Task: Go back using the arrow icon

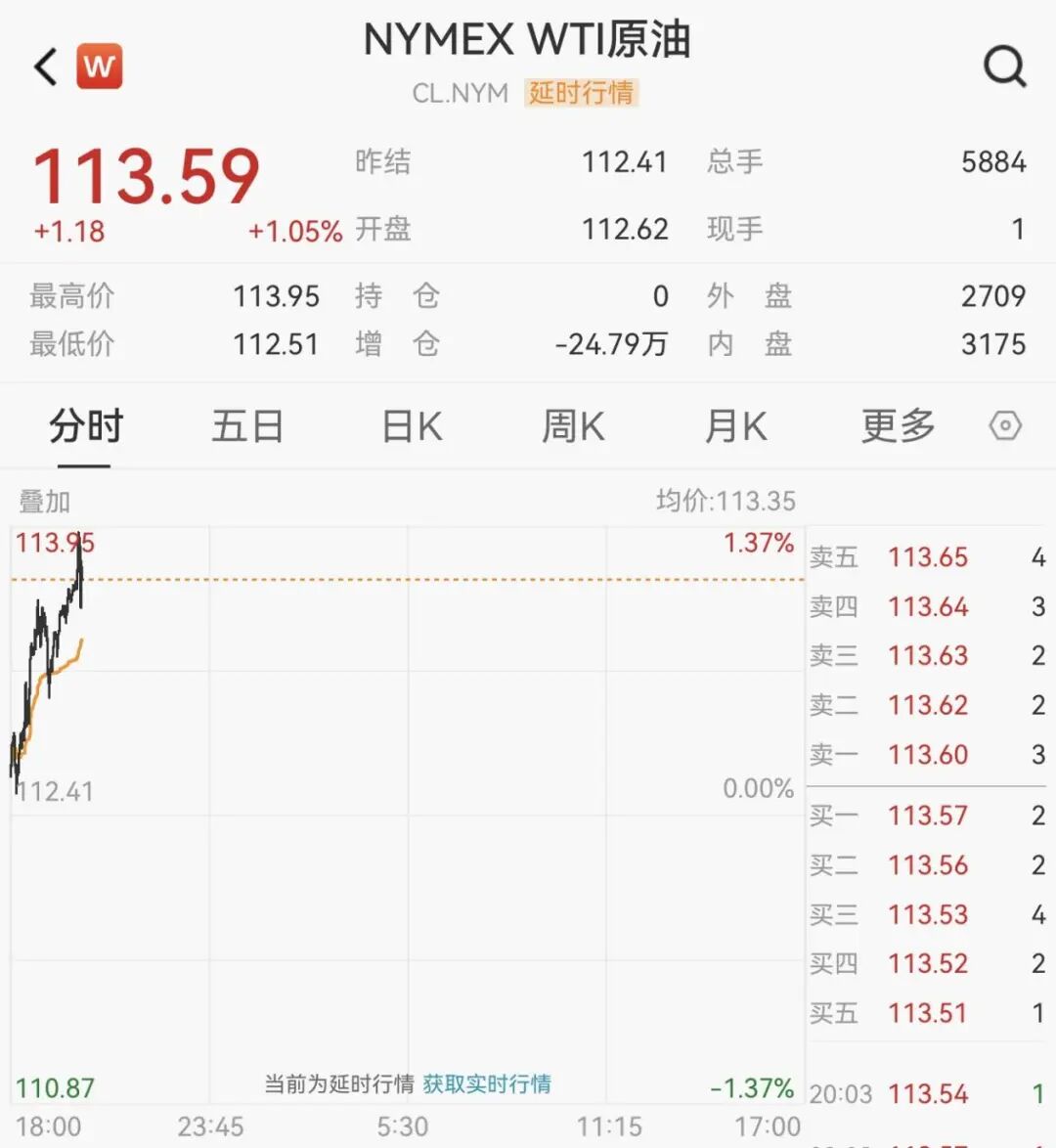Action: (45, 67)
